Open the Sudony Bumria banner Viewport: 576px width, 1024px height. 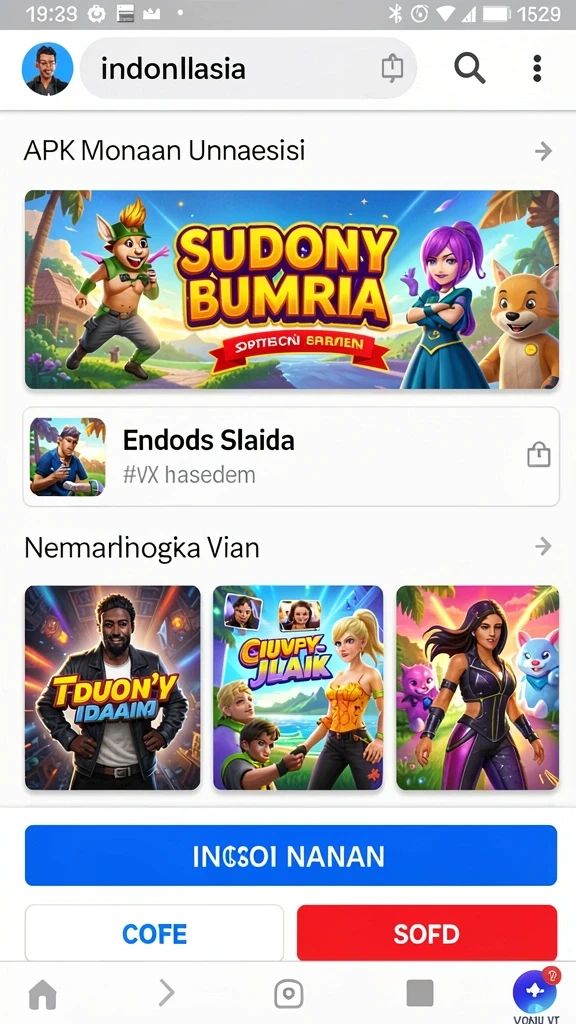(292, 289)
